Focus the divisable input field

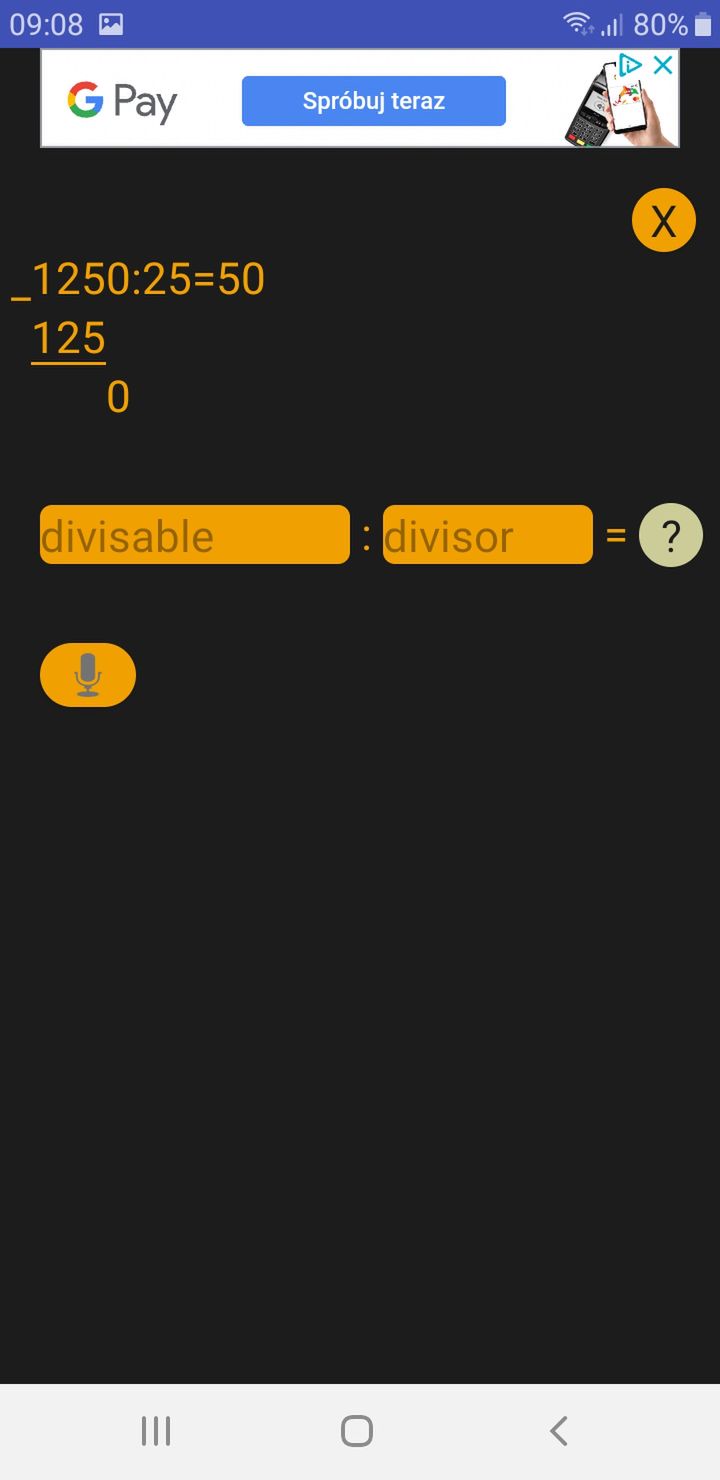tap(195, 535)
